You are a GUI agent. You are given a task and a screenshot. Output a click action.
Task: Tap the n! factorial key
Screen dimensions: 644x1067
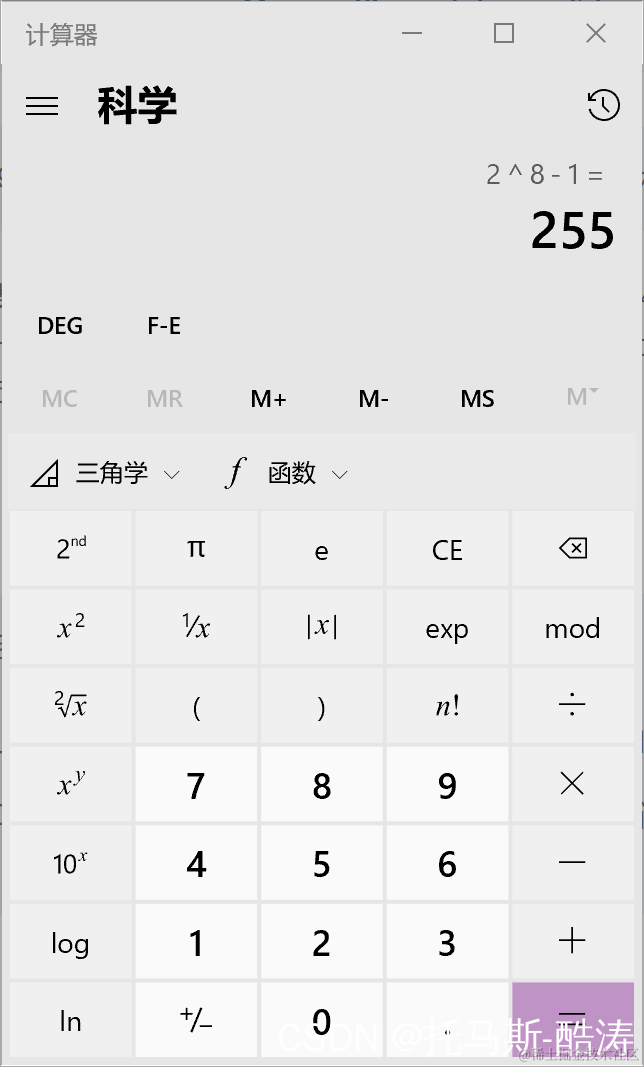coord(447,707)
